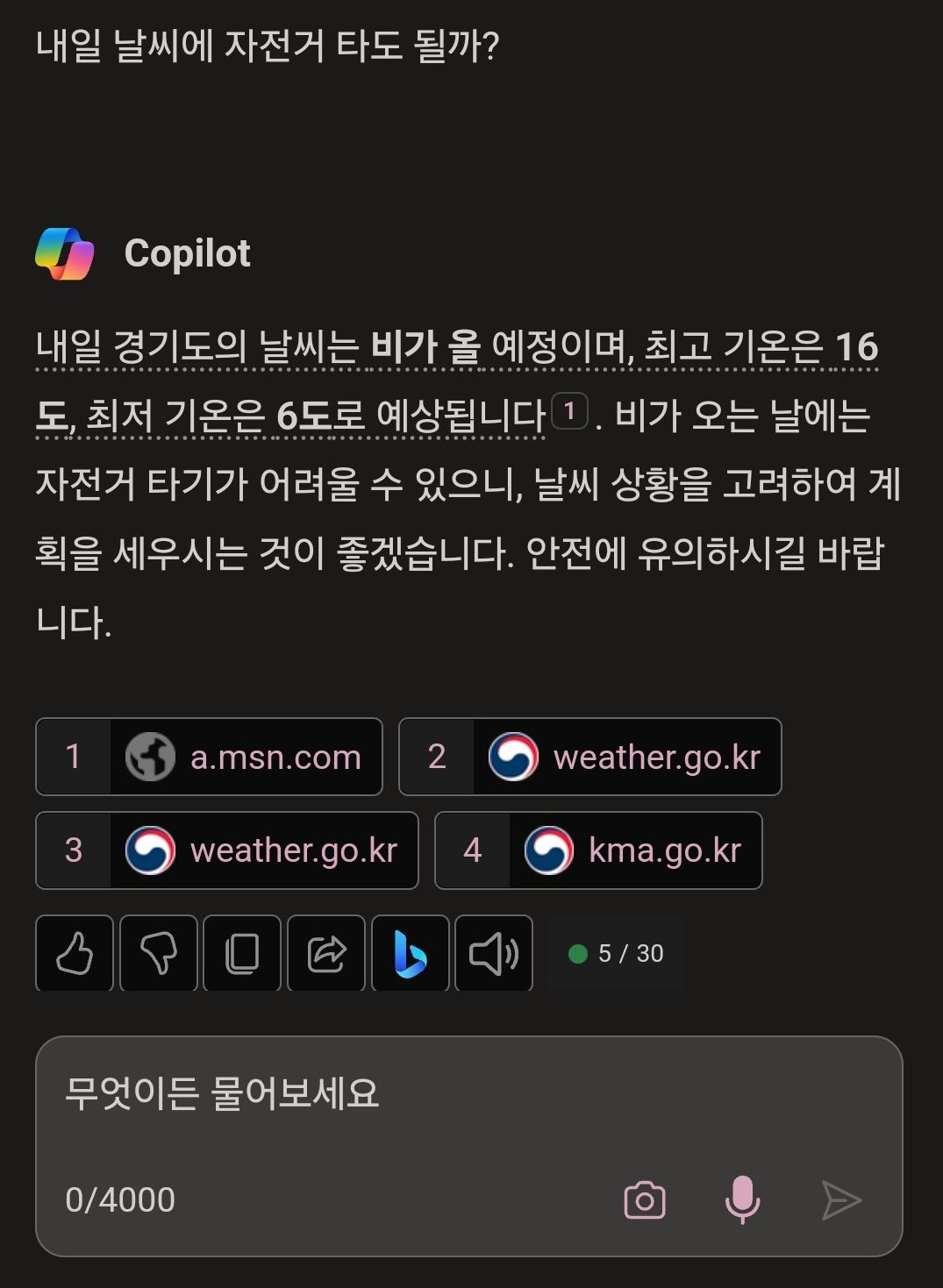
Task: Tap the thumbs up icon on Copilot's reply
Action: (73, 954)
